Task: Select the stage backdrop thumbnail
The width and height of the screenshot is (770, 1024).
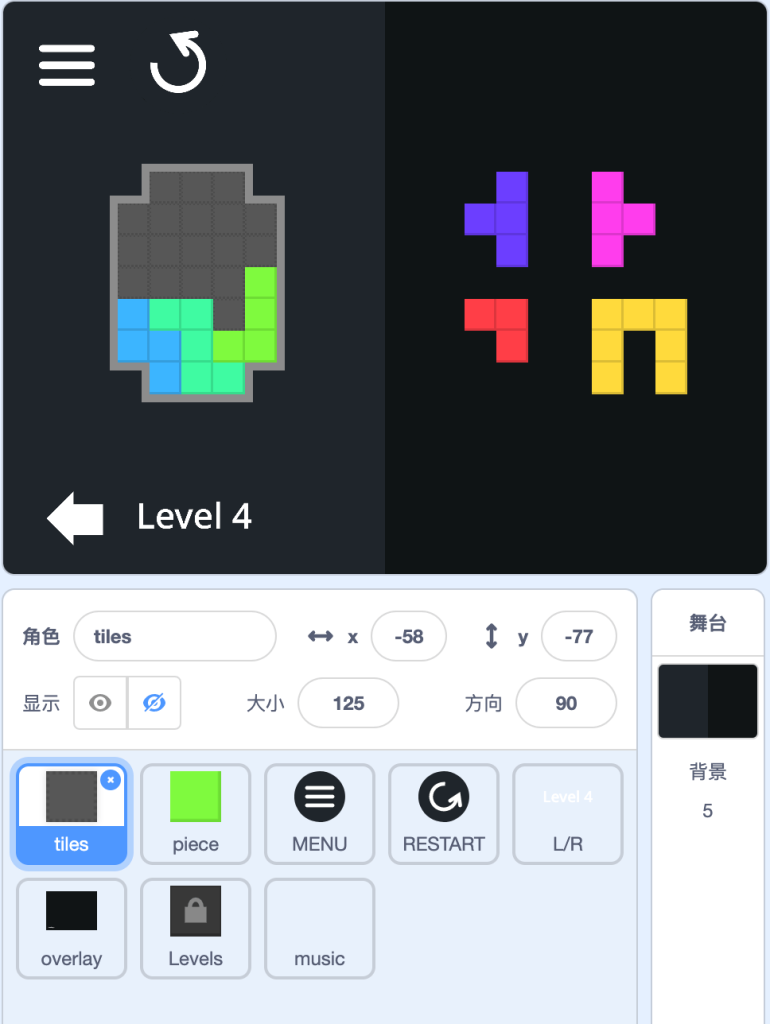Action: [x=707, y=701]
